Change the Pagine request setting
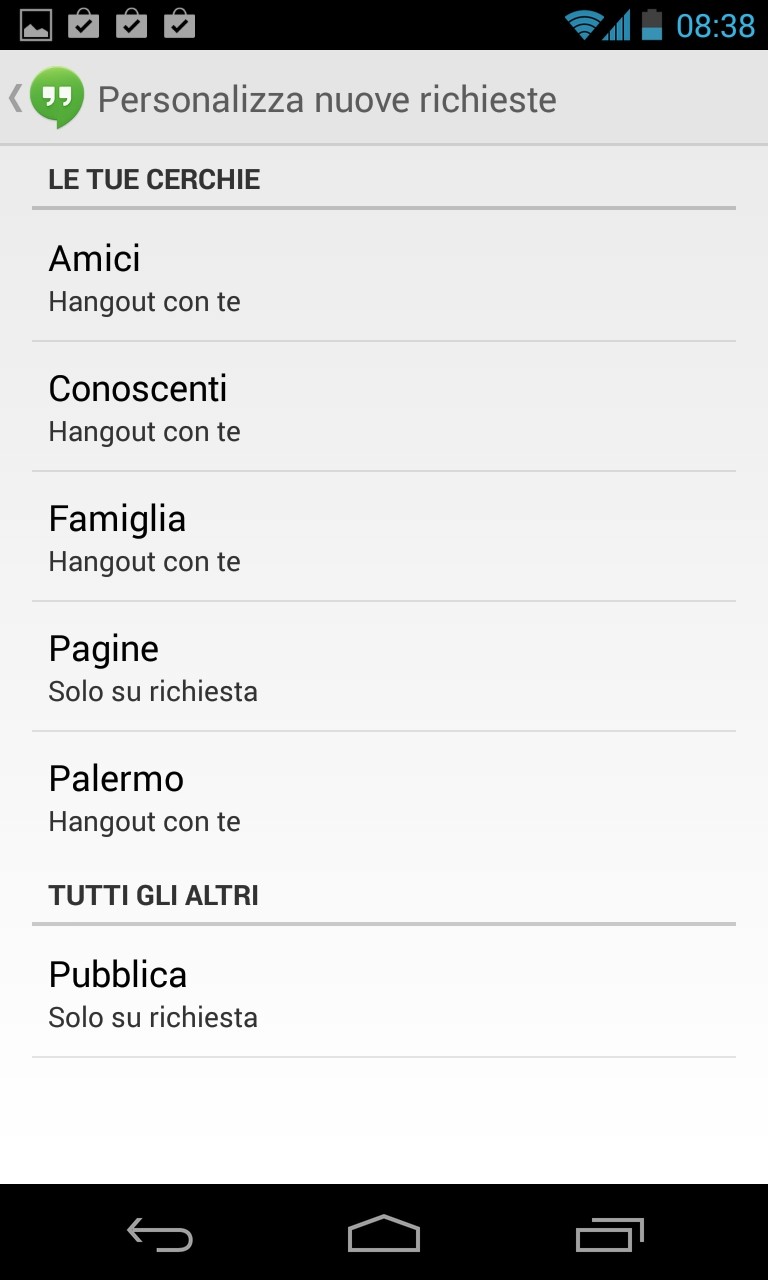Screen dimensions: 768x1280 [x=384, y=667]
